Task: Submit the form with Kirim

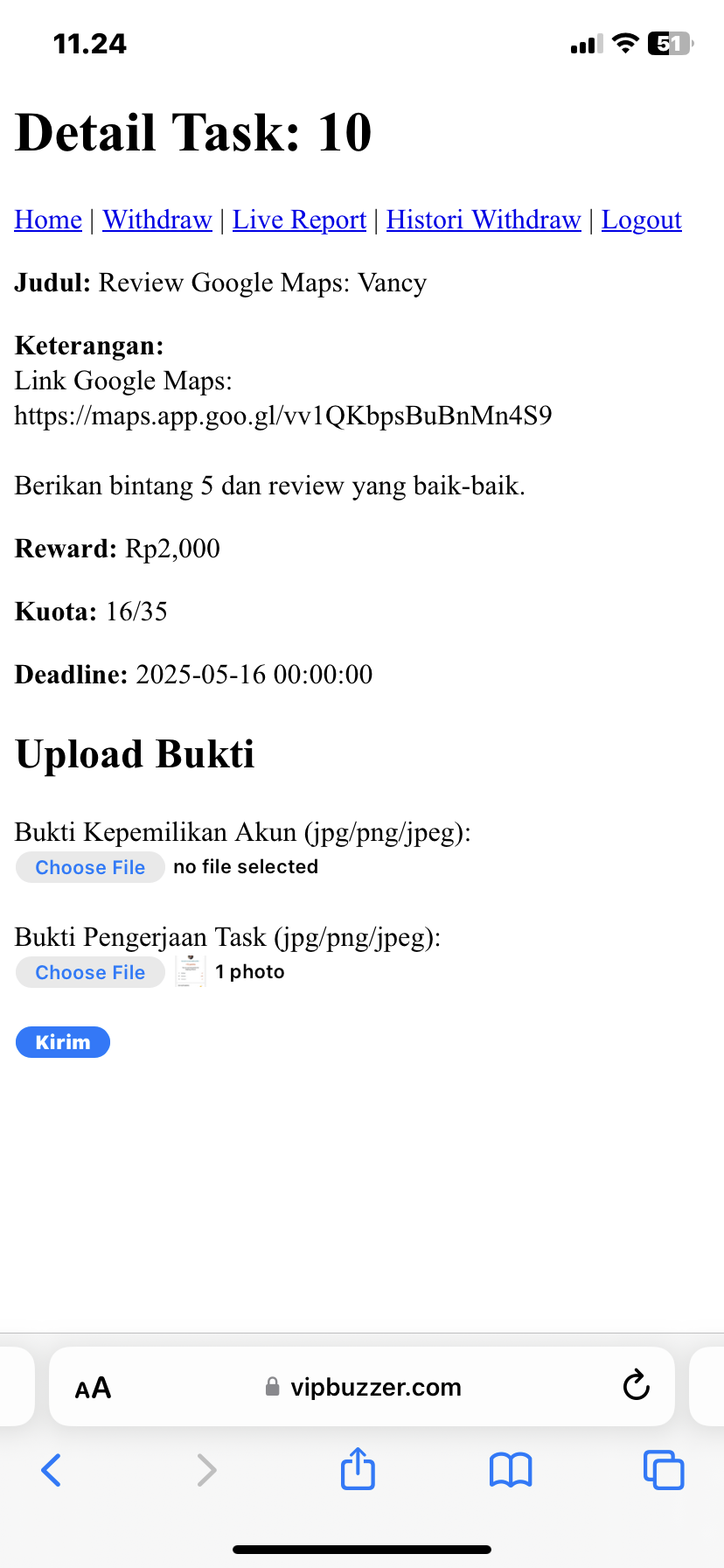Action: click(x=63, y=1042)
